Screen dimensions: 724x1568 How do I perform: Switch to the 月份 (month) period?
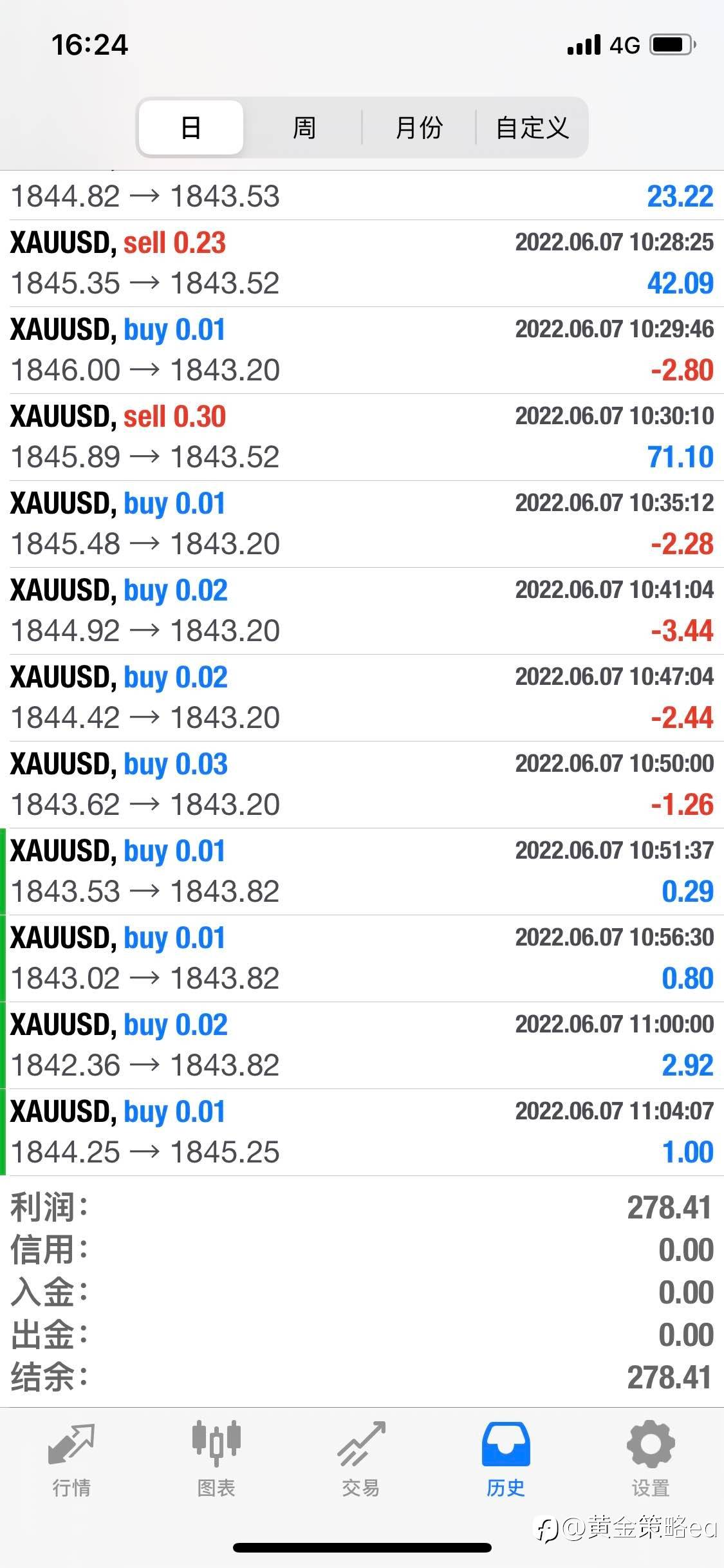click(419, 127)
